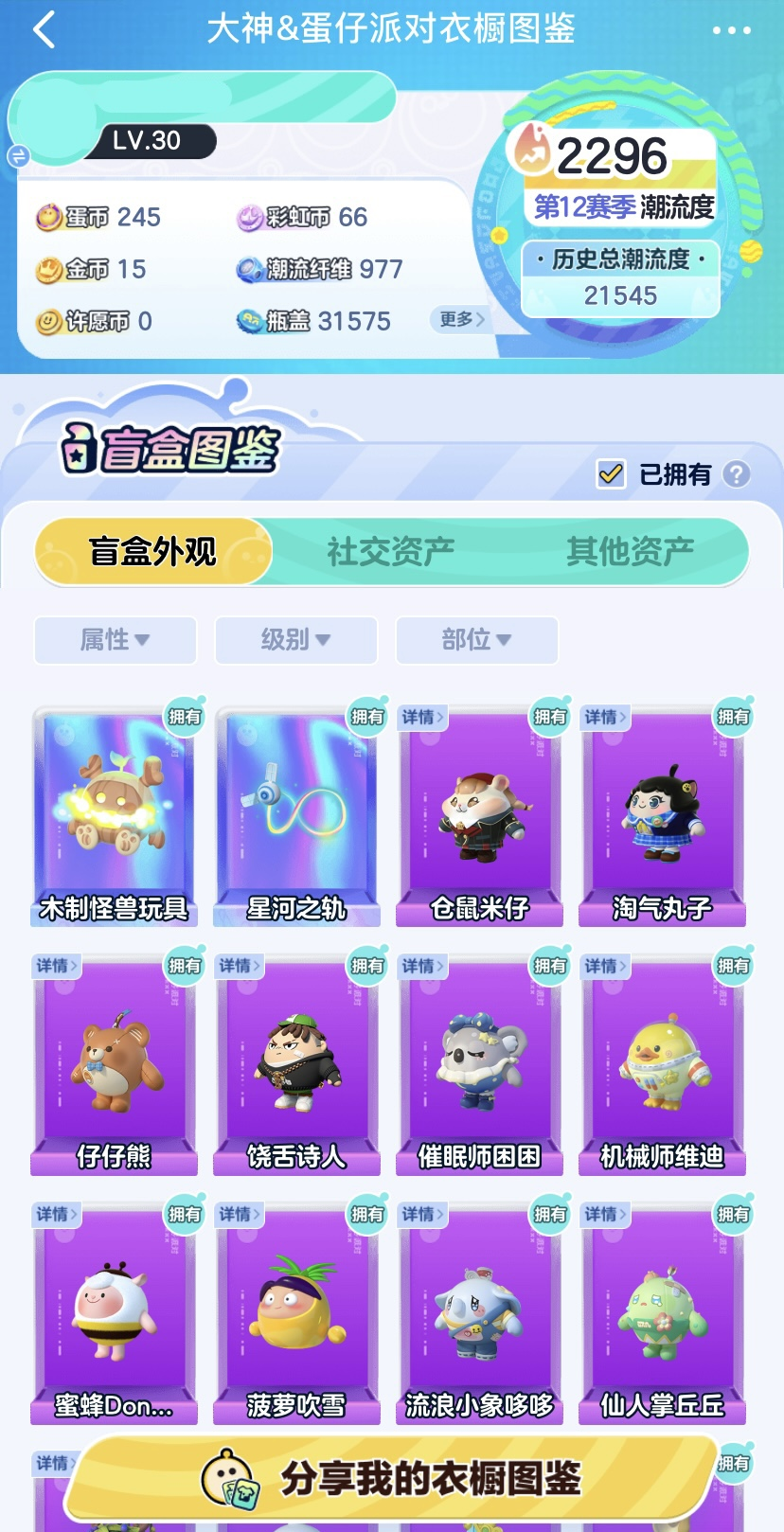View 详情 for 仔仔熊
Image resolution: width=784 pixels, height=1532 pixels.
(56, 966)
